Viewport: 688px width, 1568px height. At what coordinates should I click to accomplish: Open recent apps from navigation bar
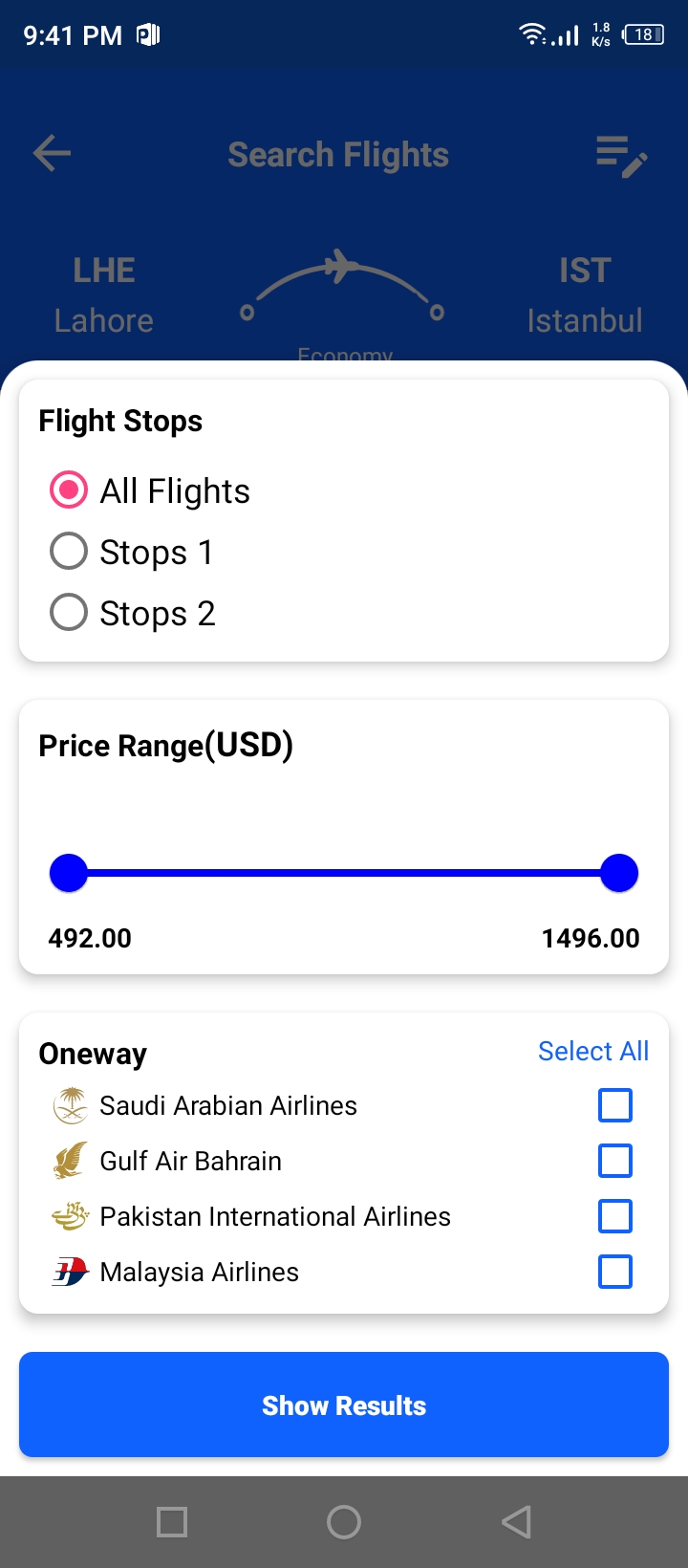[172, 1522]
